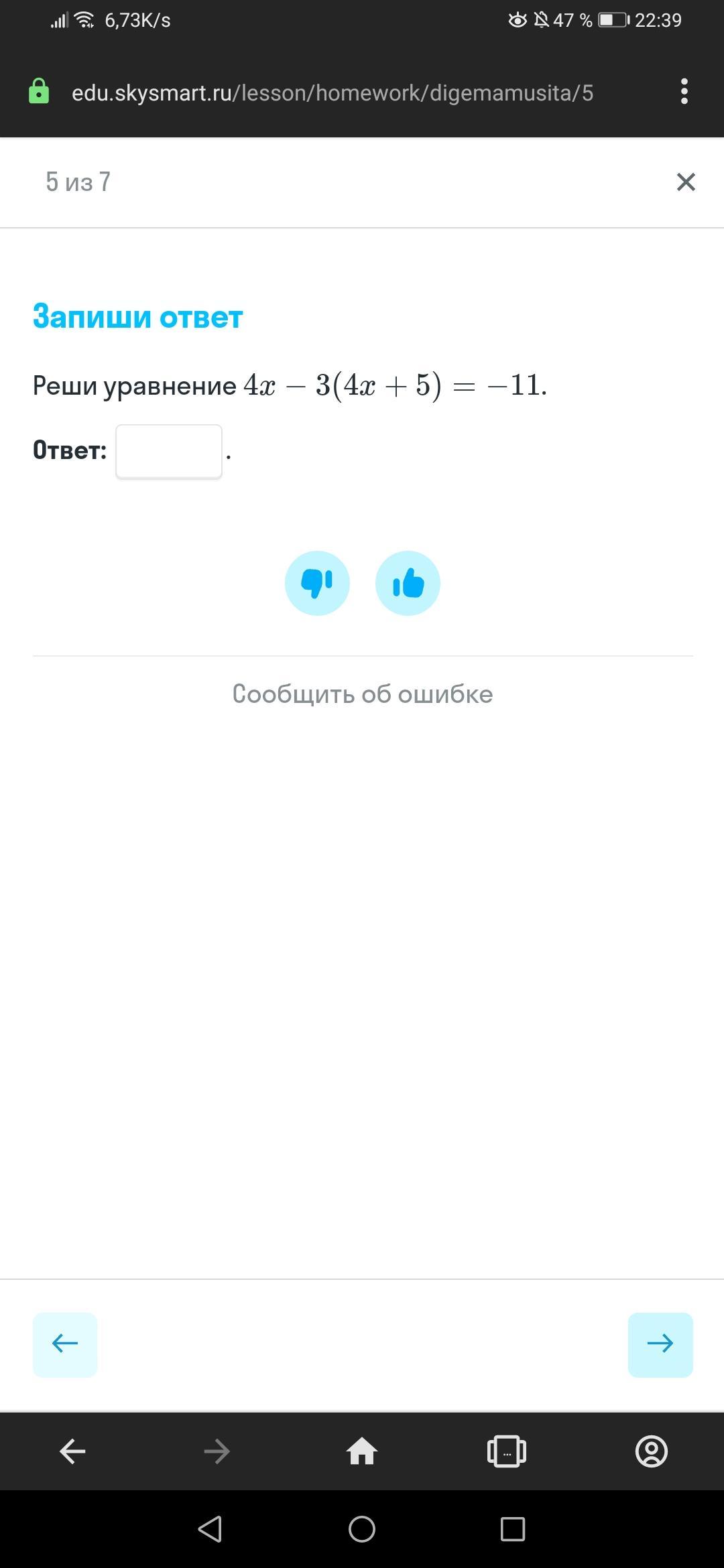
Task: Tap the system home button
Action: 362,1529
